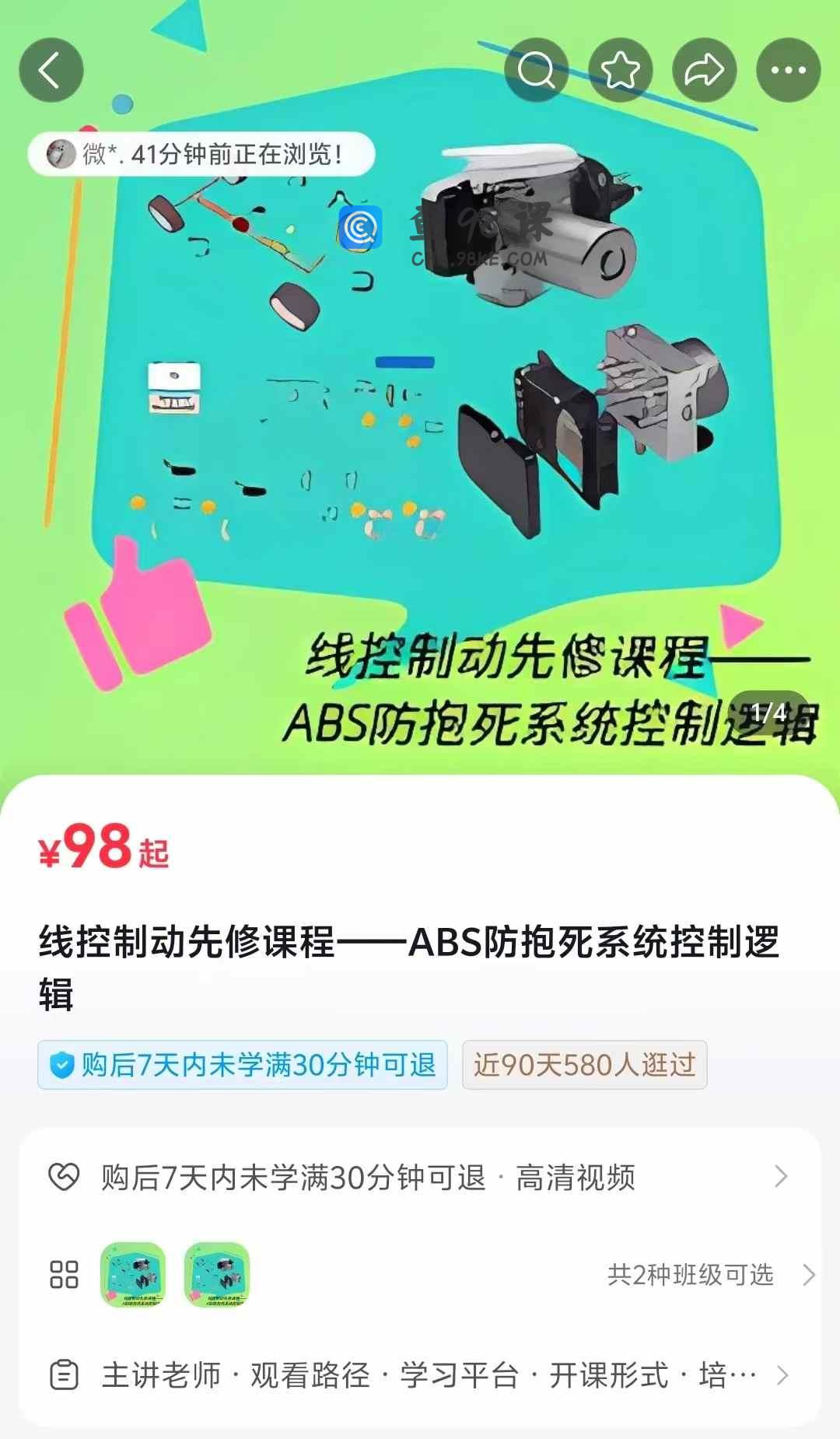Tap the 7-day refund guarantee chip

(243, 1065)
